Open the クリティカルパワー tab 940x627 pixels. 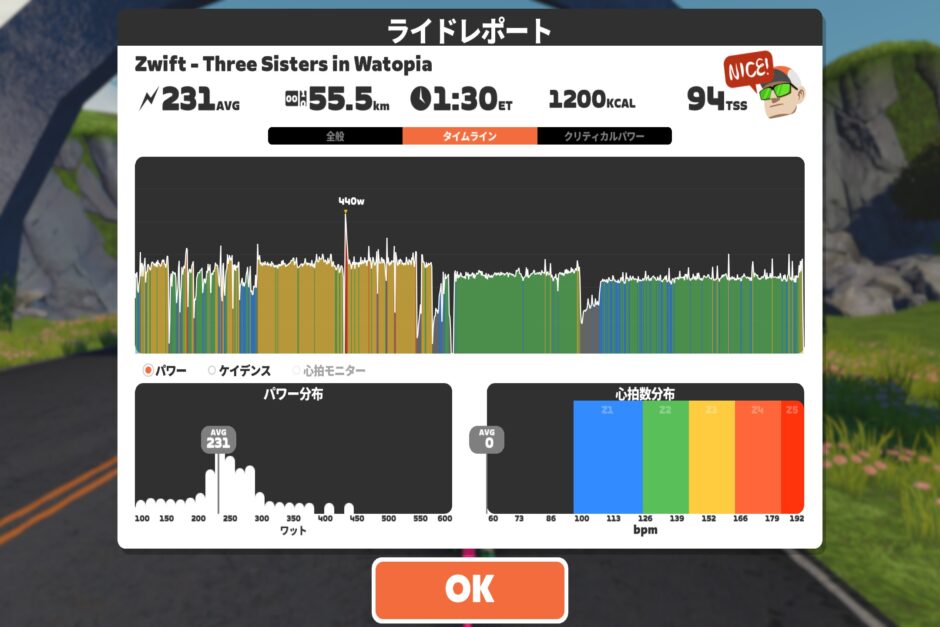pos(604,136)
